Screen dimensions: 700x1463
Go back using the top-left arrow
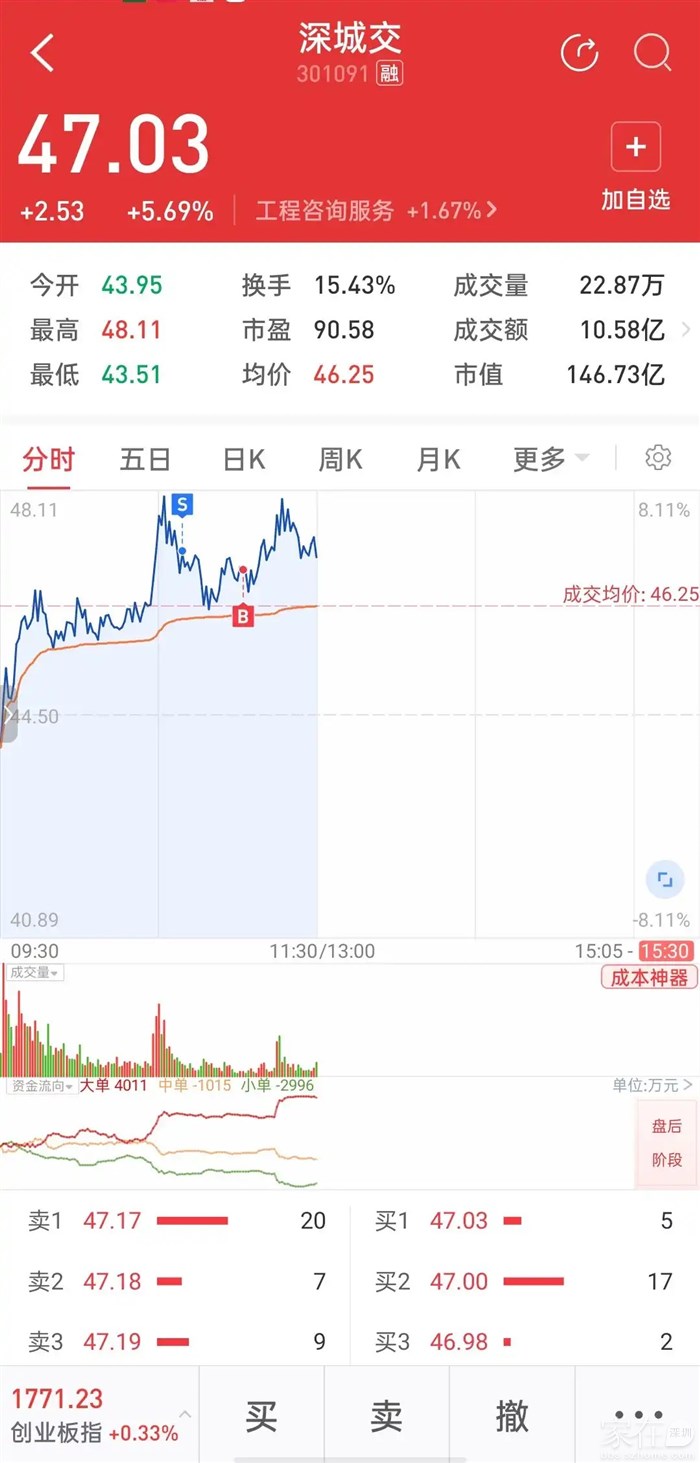click(42, 53)
